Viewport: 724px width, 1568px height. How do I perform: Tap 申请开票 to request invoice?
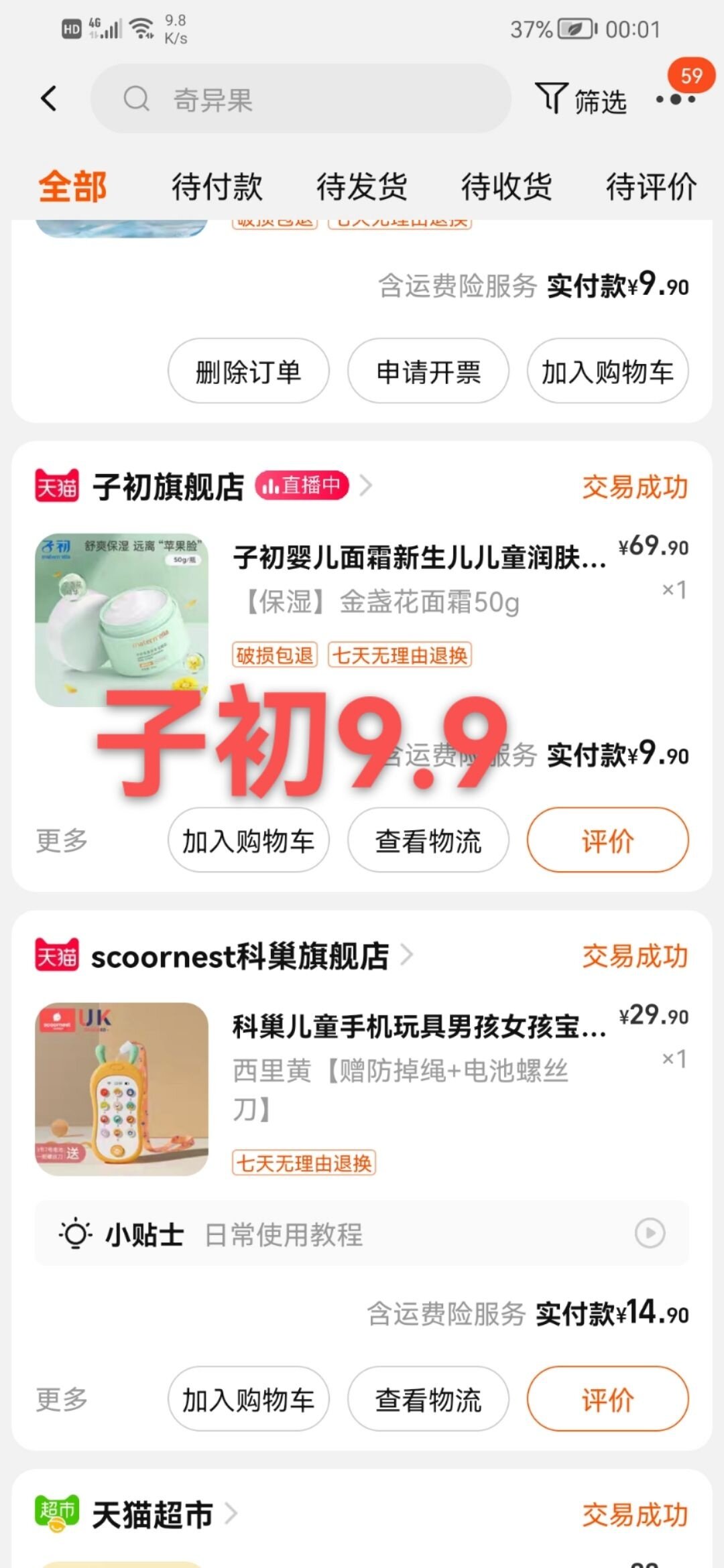(x=428, y=371)
